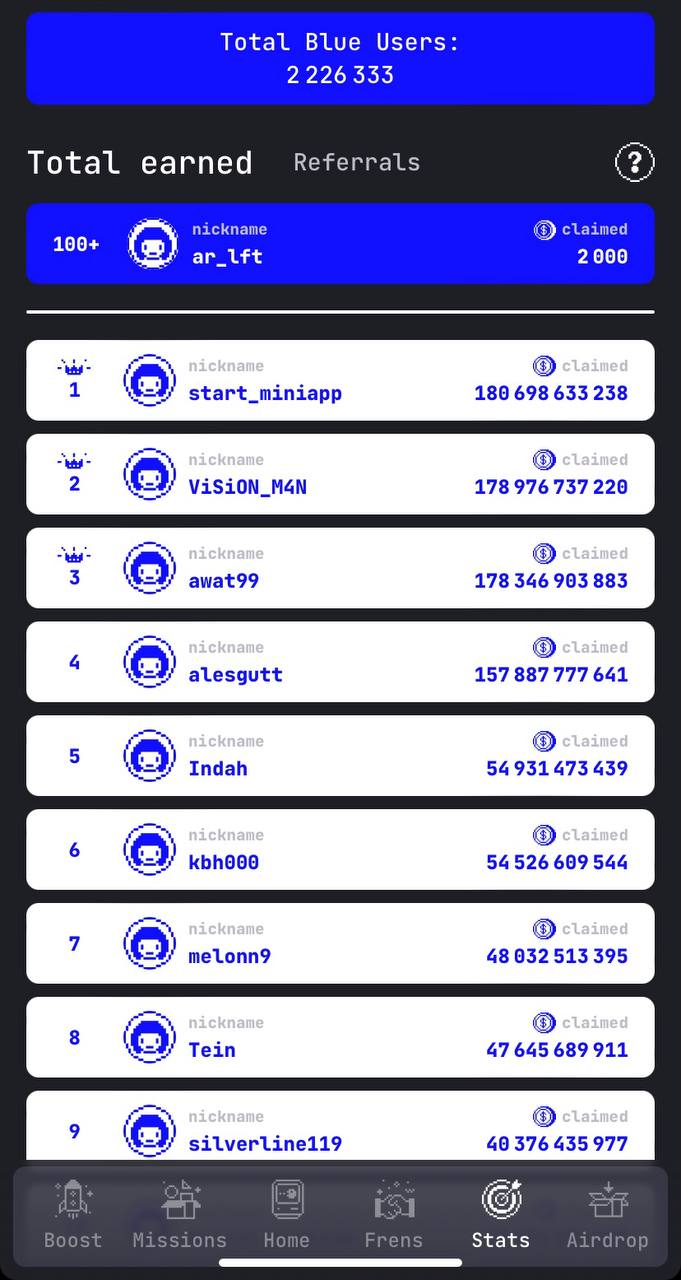Open the alesgutt leaderboard row
Screen dimensions: 681x1280
click(x=340, y=662)
